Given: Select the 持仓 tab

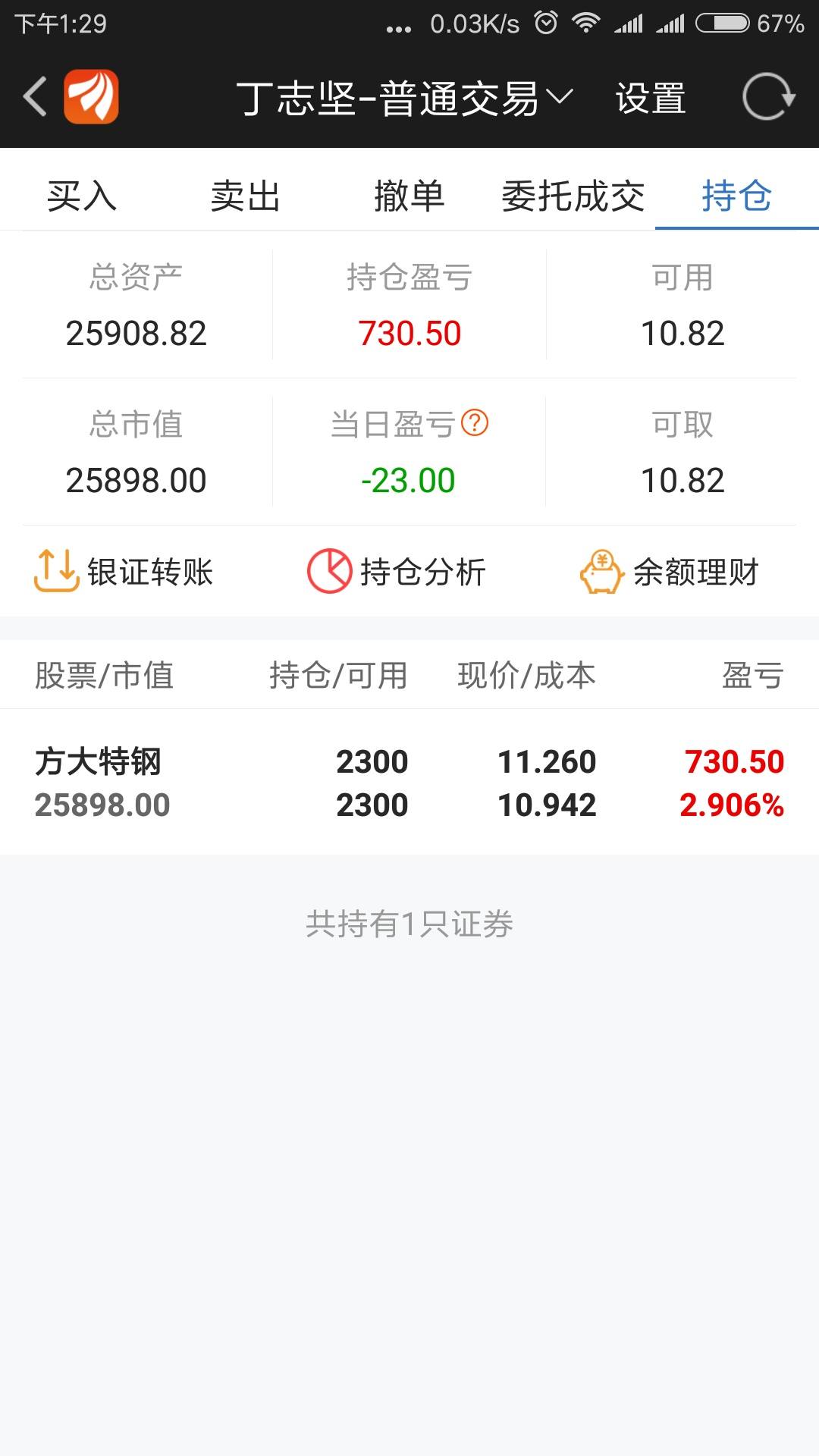Looking at the screenshot, I should (737, 196).
